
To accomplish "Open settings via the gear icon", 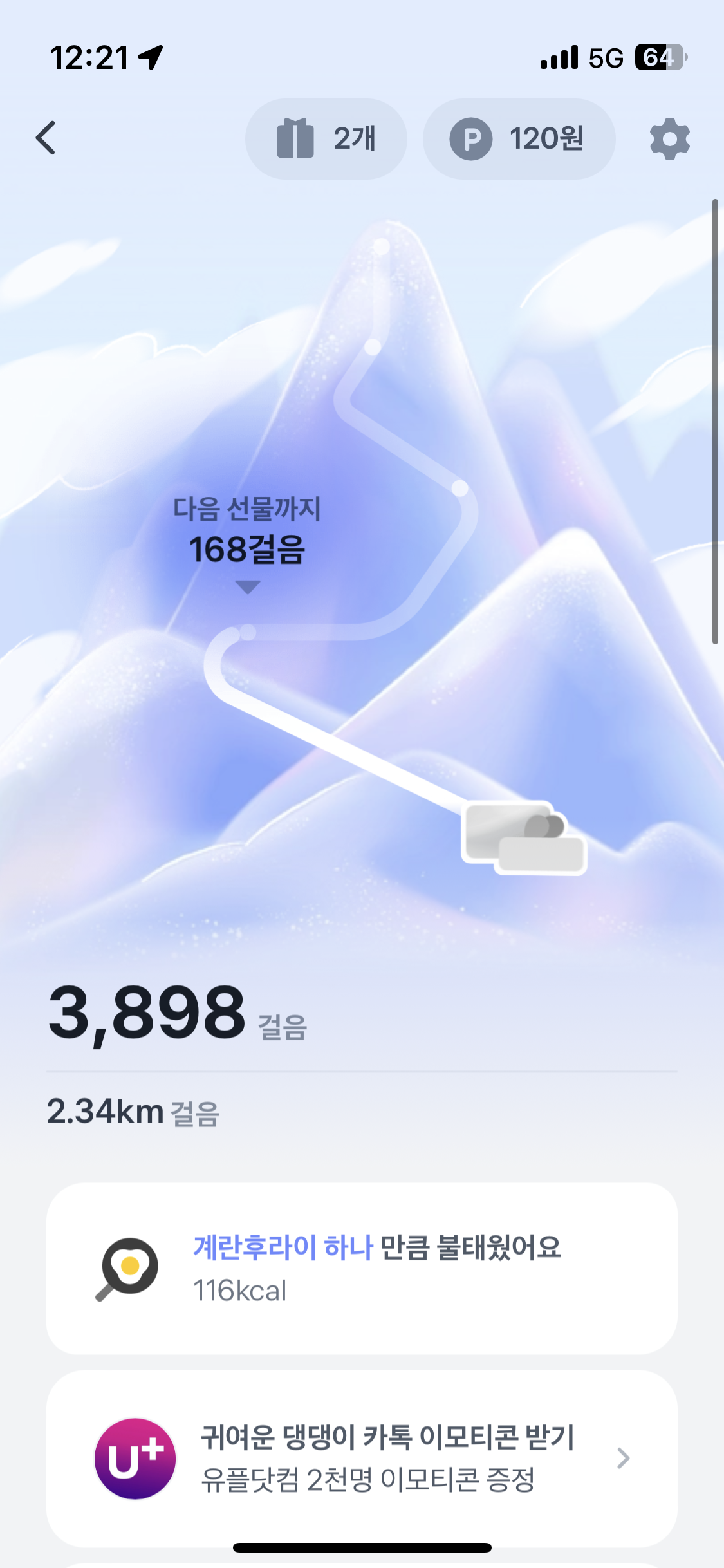I will [x=669, y=138].
